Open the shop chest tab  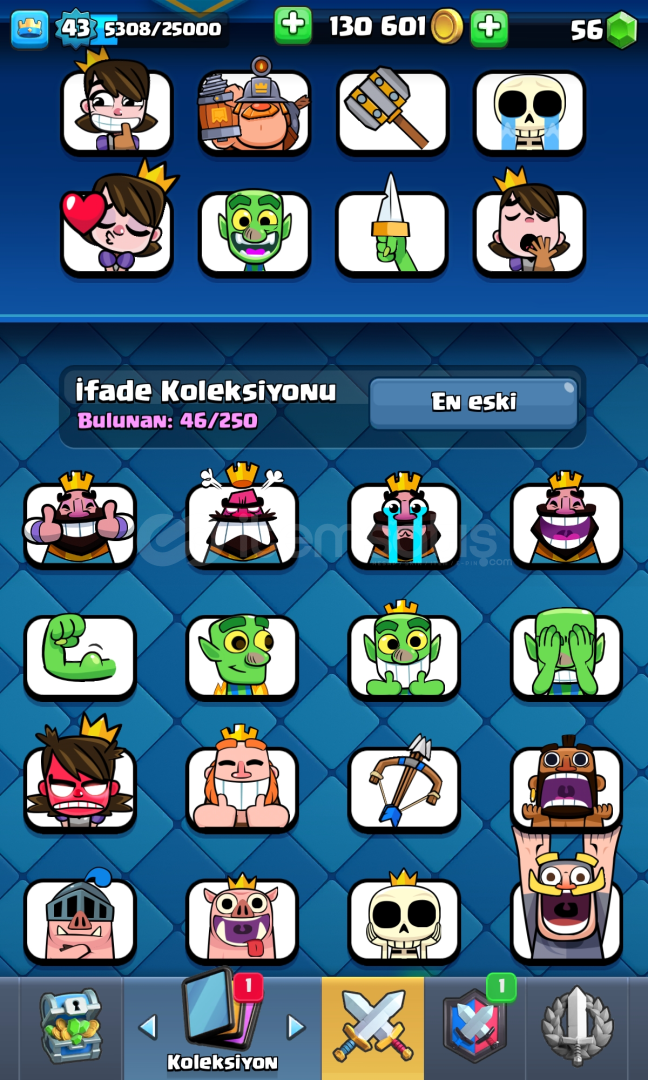[x=72, y=1026]
